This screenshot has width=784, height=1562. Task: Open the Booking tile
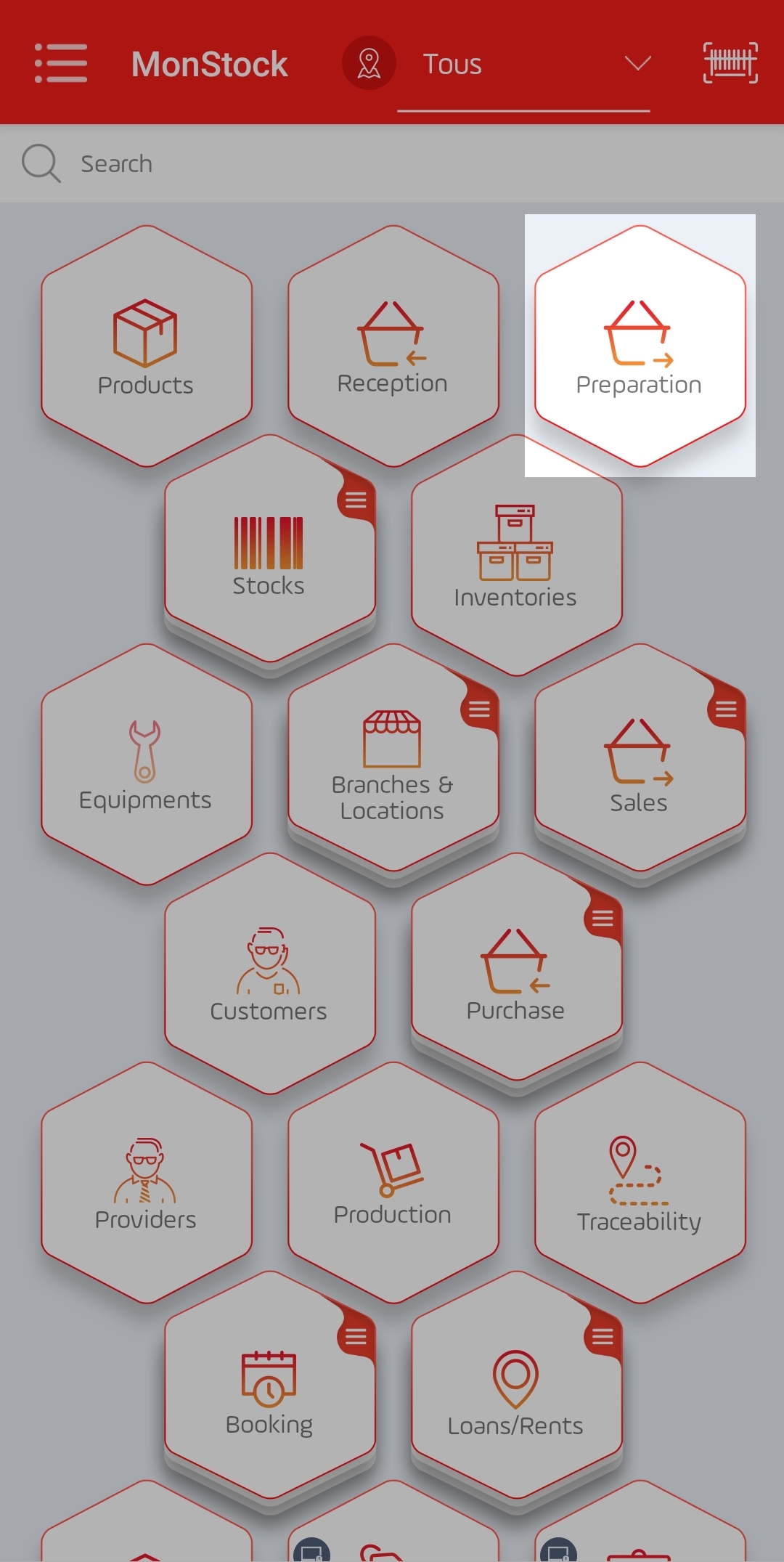point(269,1392)
